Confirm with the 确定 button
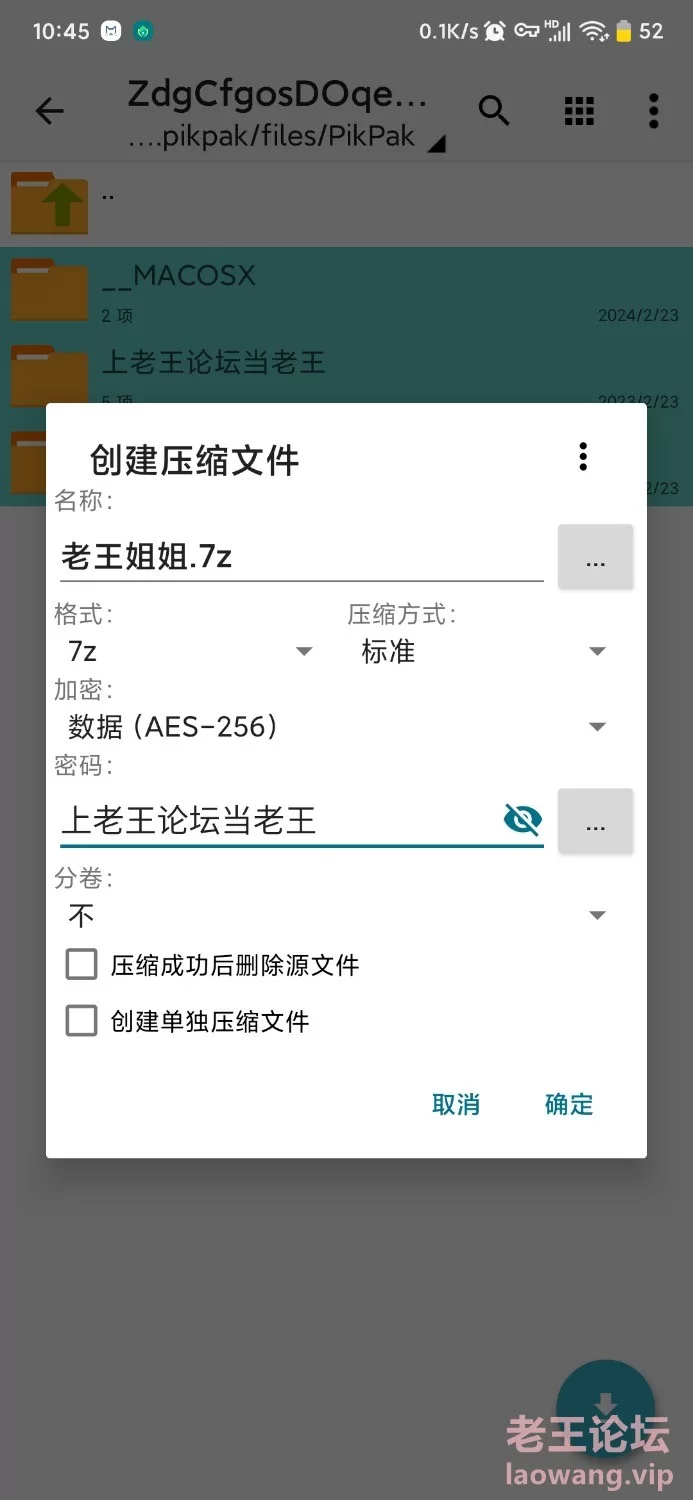693x1500 pixels. pos(569,1104)
